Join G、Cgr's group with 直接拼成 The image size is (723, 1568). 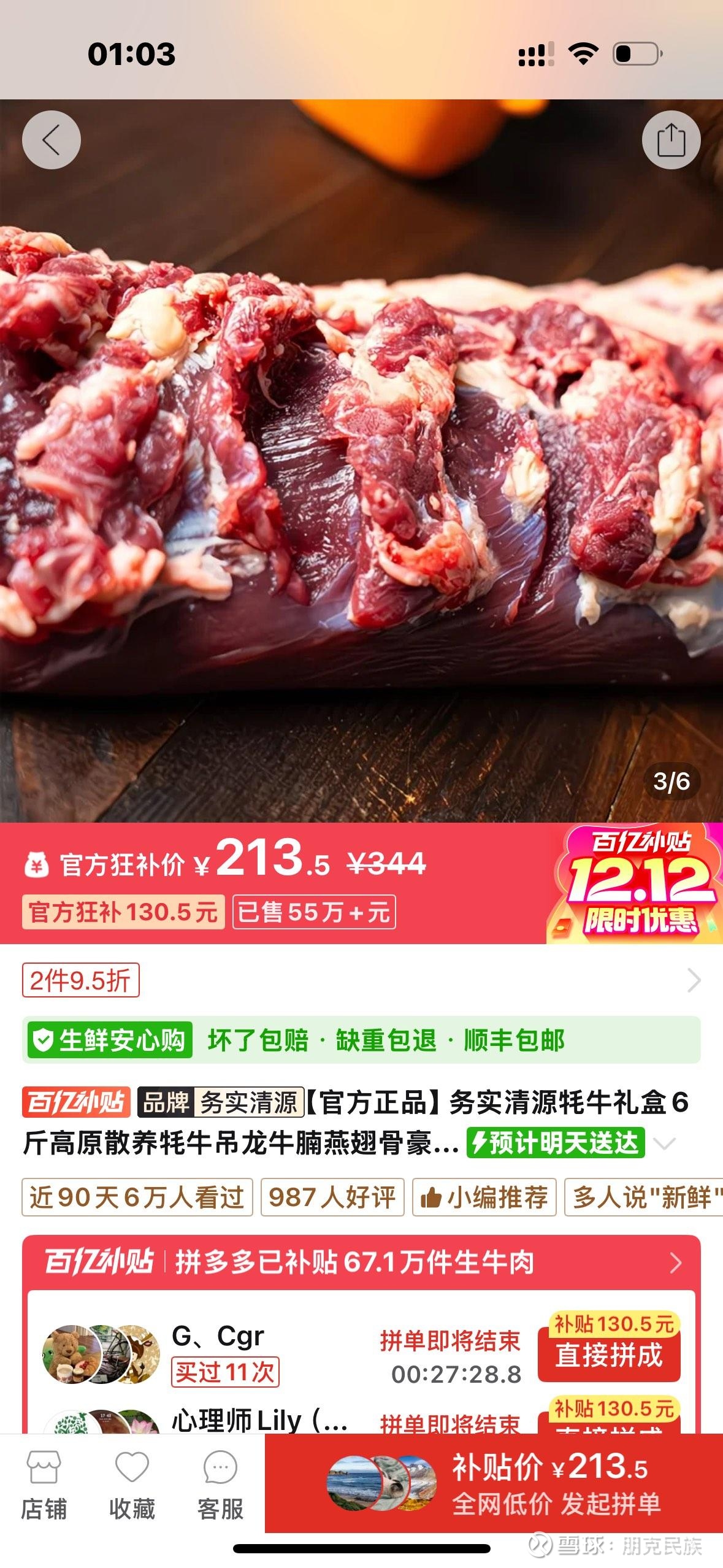(609, 1355)
